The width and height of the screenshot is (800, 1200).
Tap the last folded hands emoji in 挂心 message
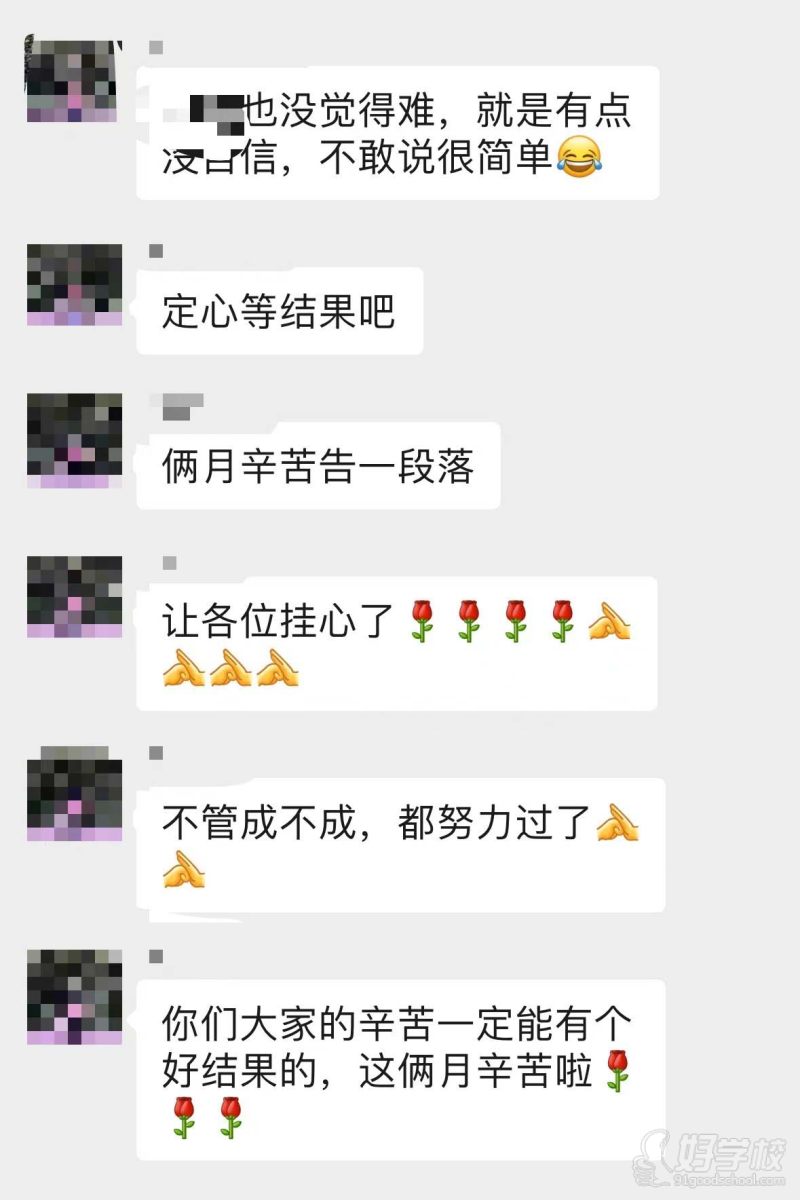(x=276, y=668)
